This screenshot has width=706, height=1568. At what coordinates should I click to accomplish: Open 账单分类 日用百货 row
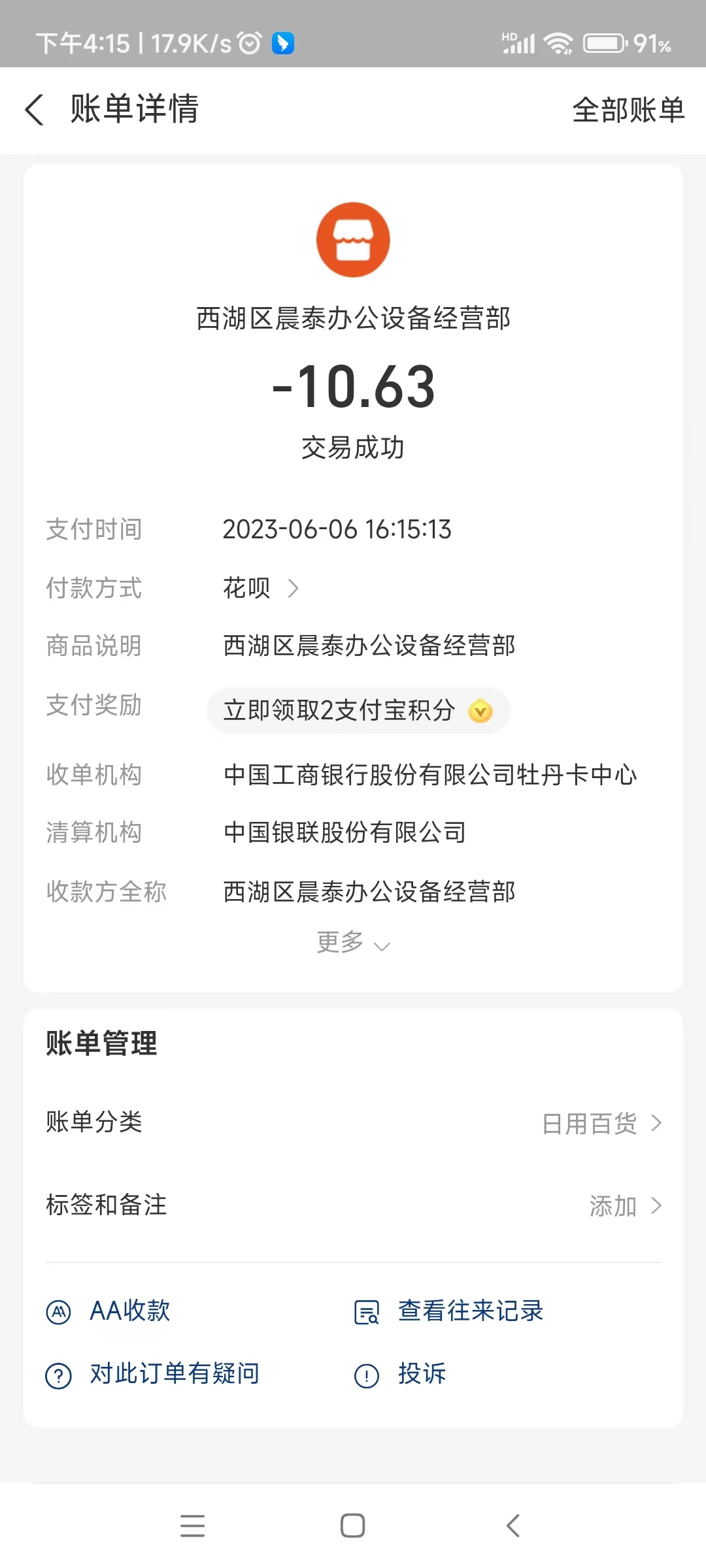point(353,1122)
